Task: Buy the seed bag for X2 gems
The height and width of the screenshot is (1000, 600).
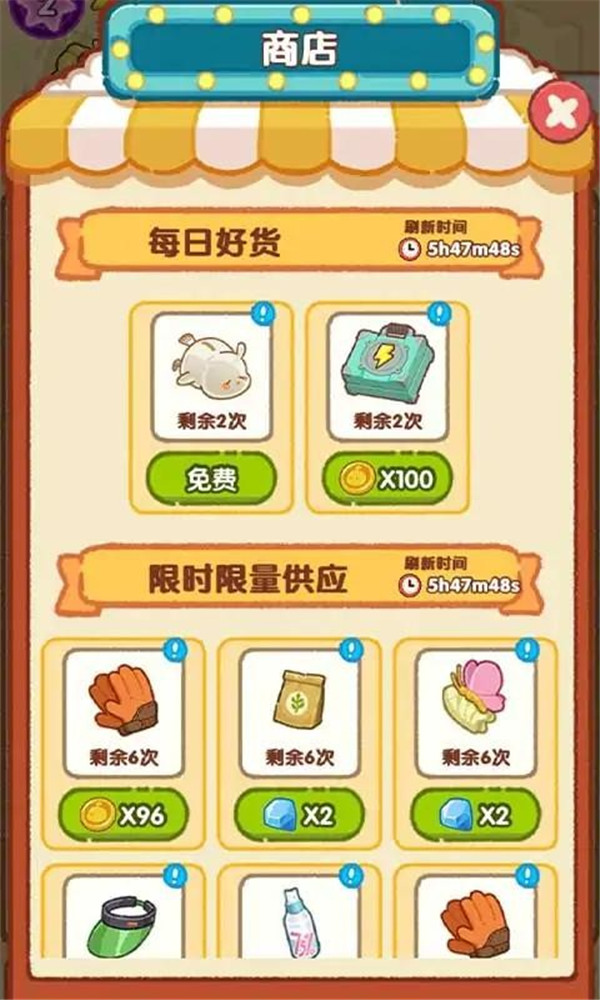Action: pyautogui.click(x=300, y=816)
